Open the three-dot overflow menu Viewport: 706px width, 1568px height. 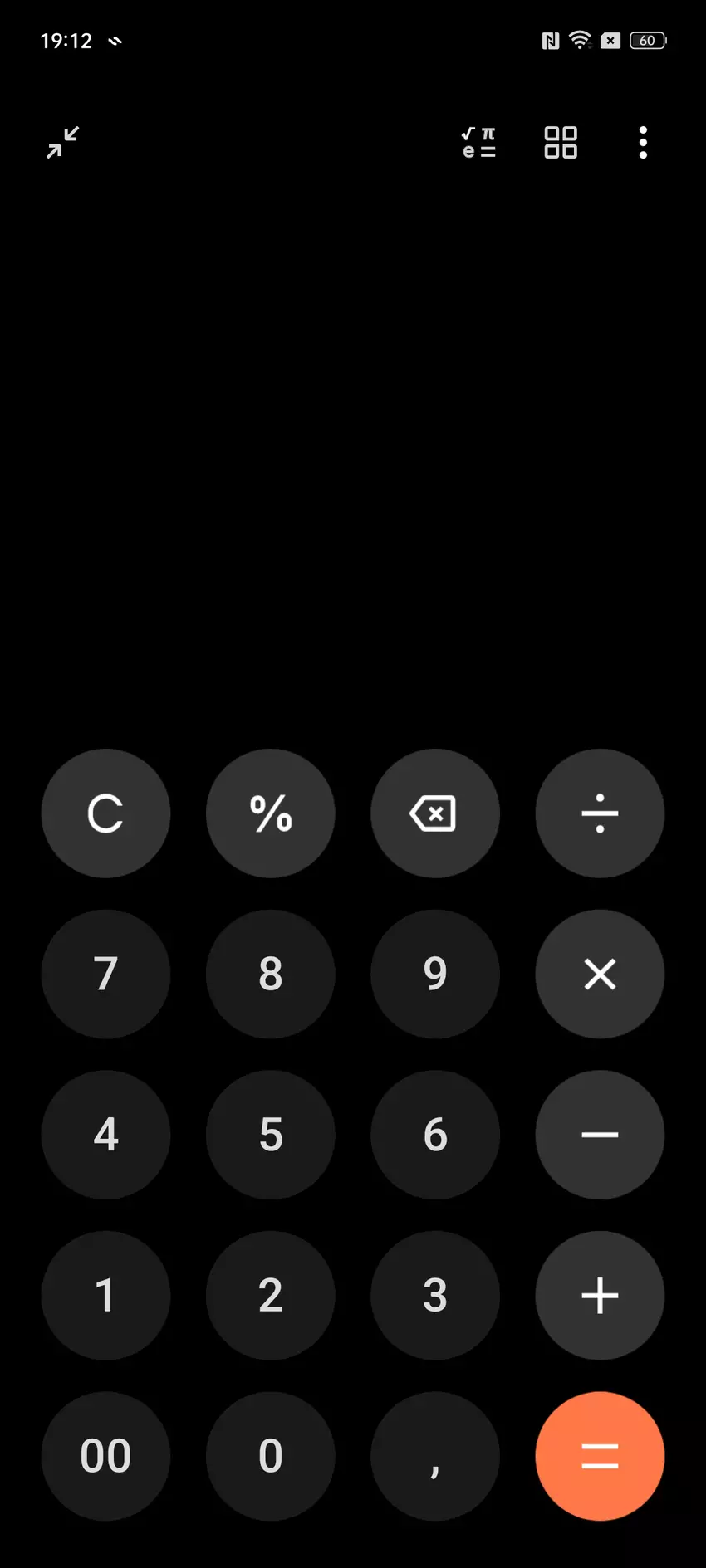[x=642, y=142]
